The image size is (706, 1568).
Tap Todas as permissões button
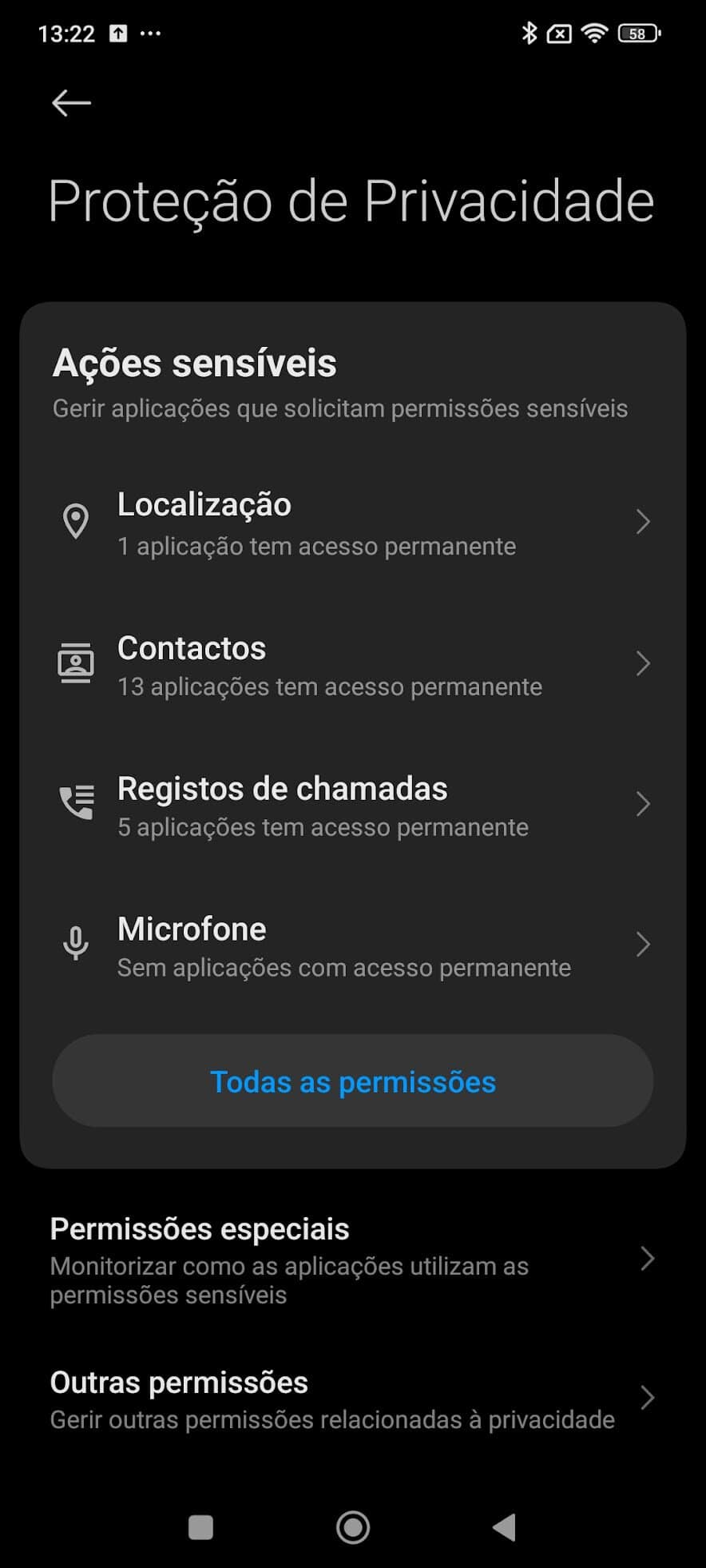[x=353, y=1081]
